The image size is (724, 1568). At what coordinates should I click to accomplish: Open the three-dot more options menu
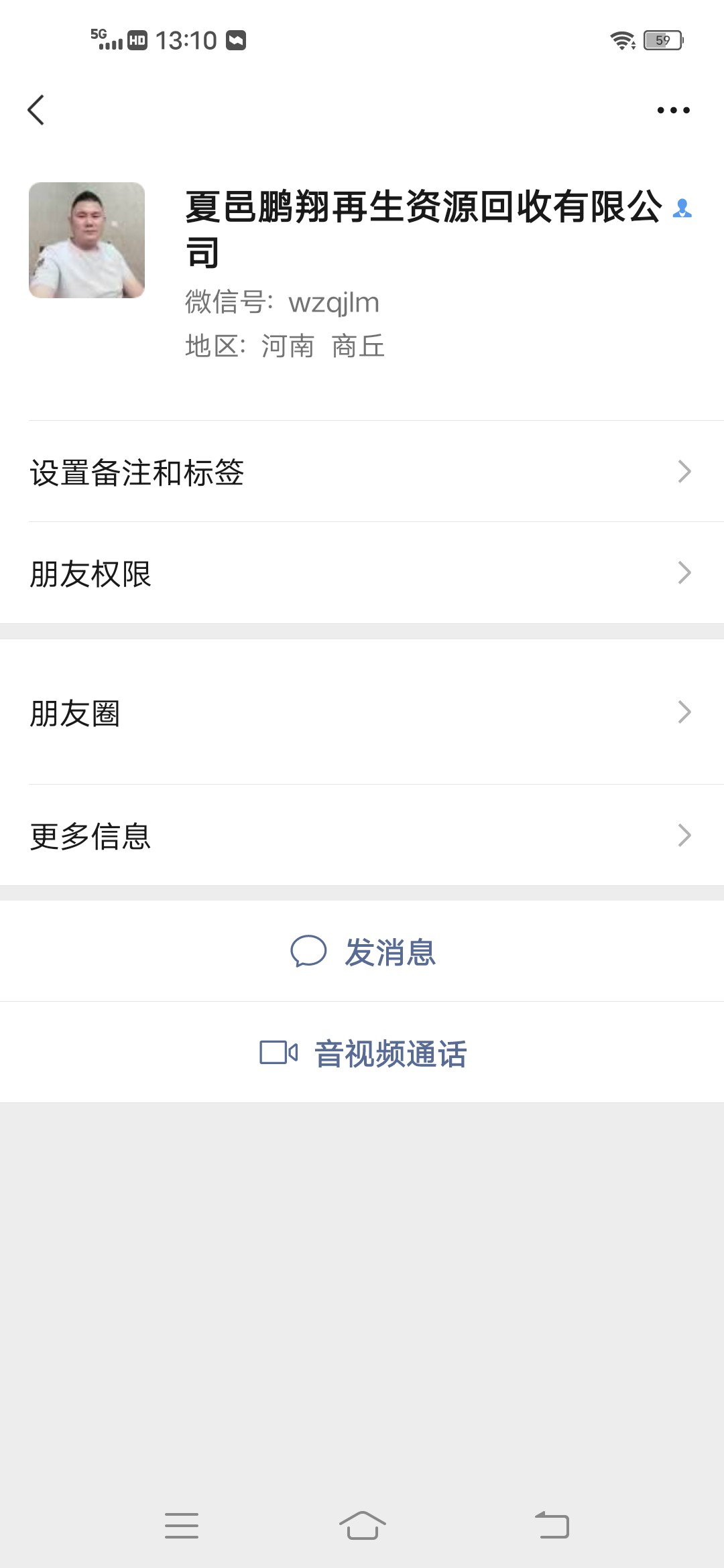point(673,110)
